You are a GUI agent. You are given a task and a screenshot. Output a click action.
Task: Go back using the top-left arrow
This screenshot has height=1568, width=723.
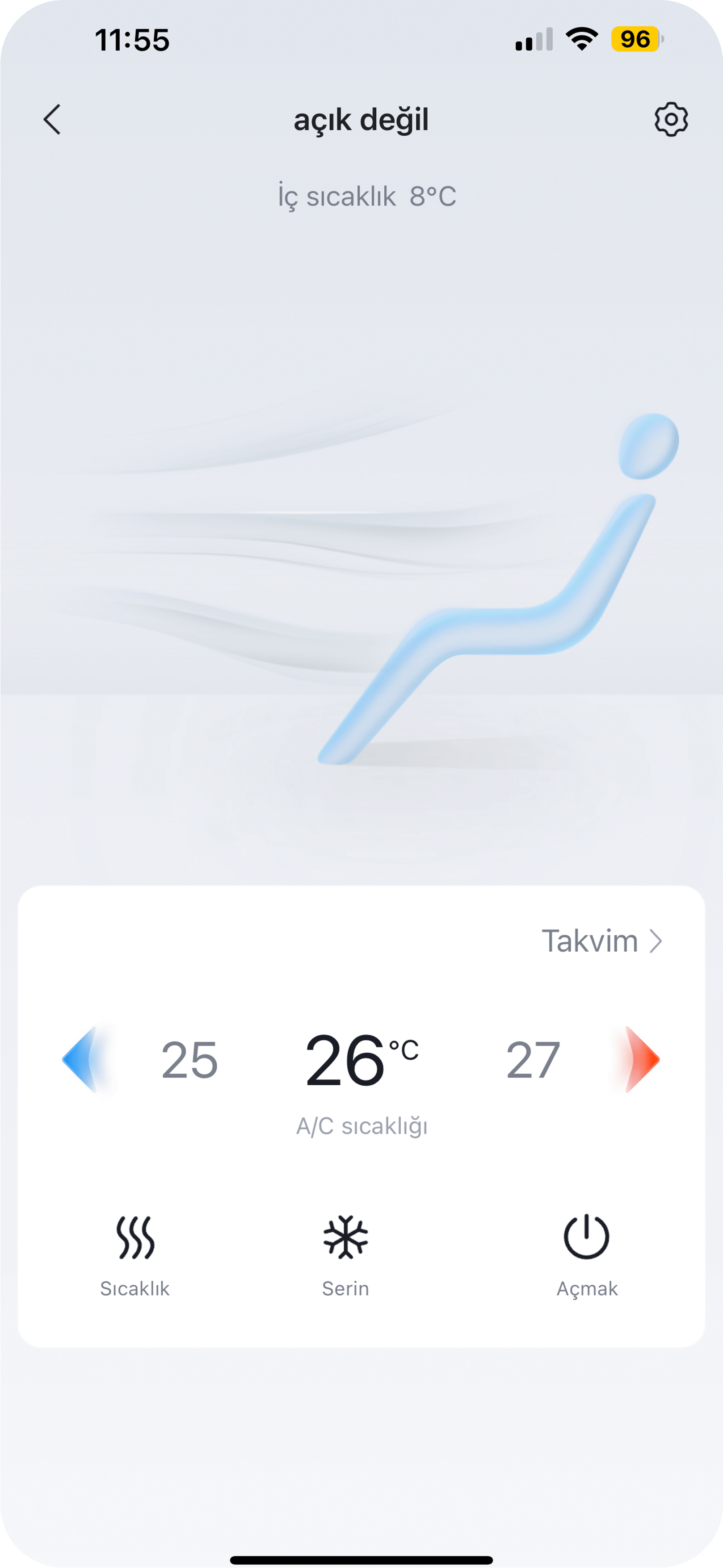(x=52, y=119)
